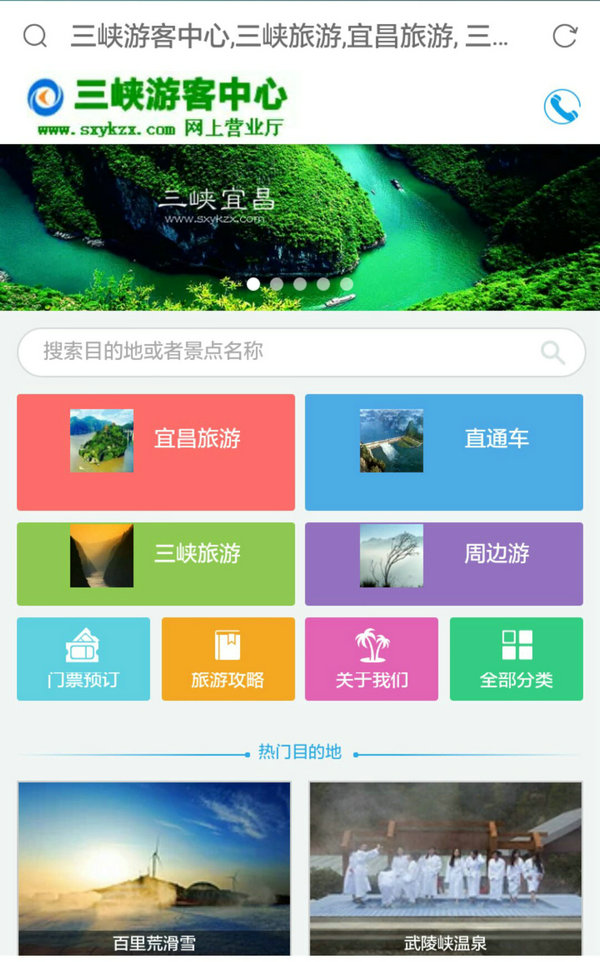View the 武陵峡温泉 destination card

(x=446, y=868)
